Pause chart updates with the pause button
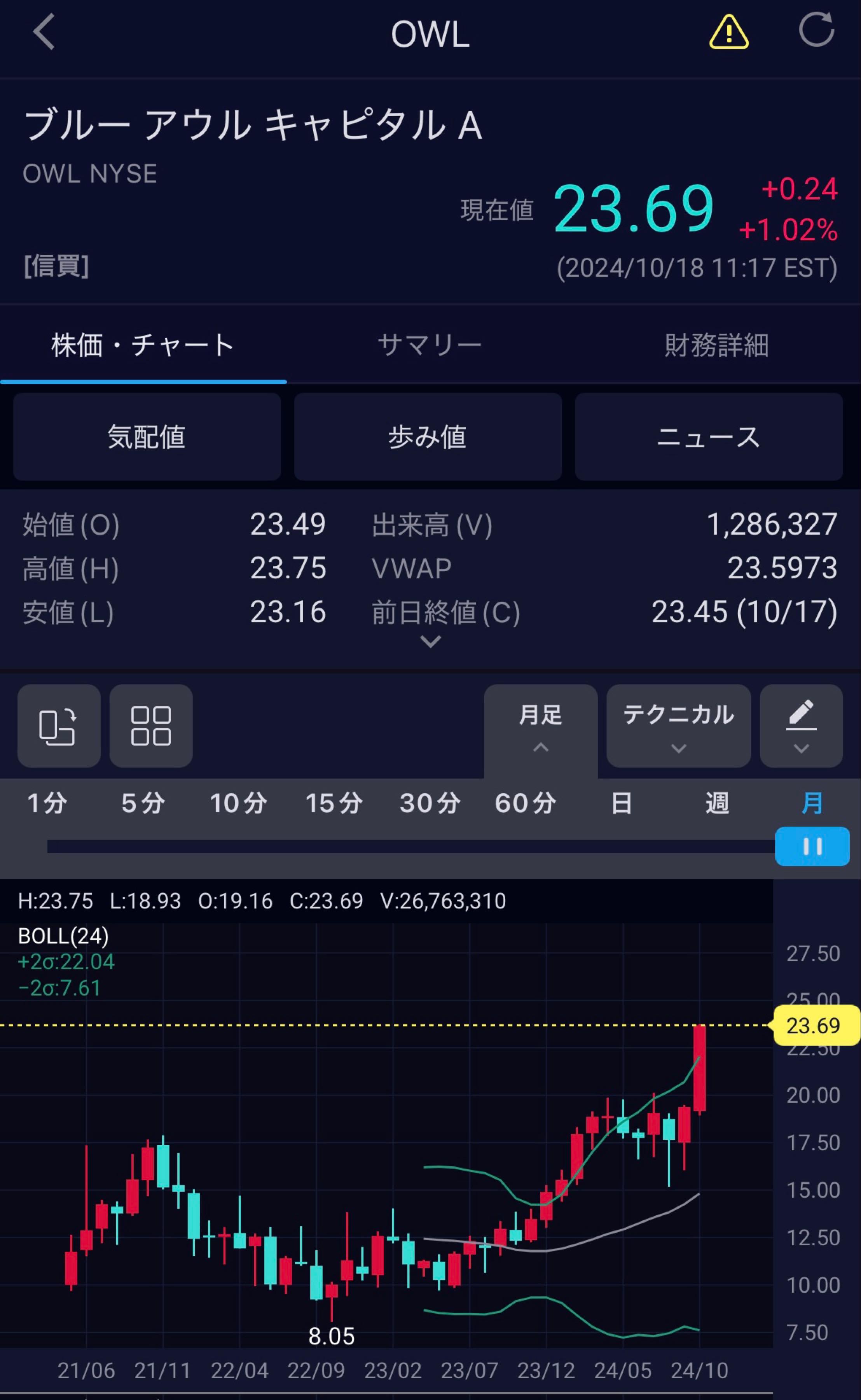Image resolution: width=861 pixels, height=1400 pixels. [812, 846]
